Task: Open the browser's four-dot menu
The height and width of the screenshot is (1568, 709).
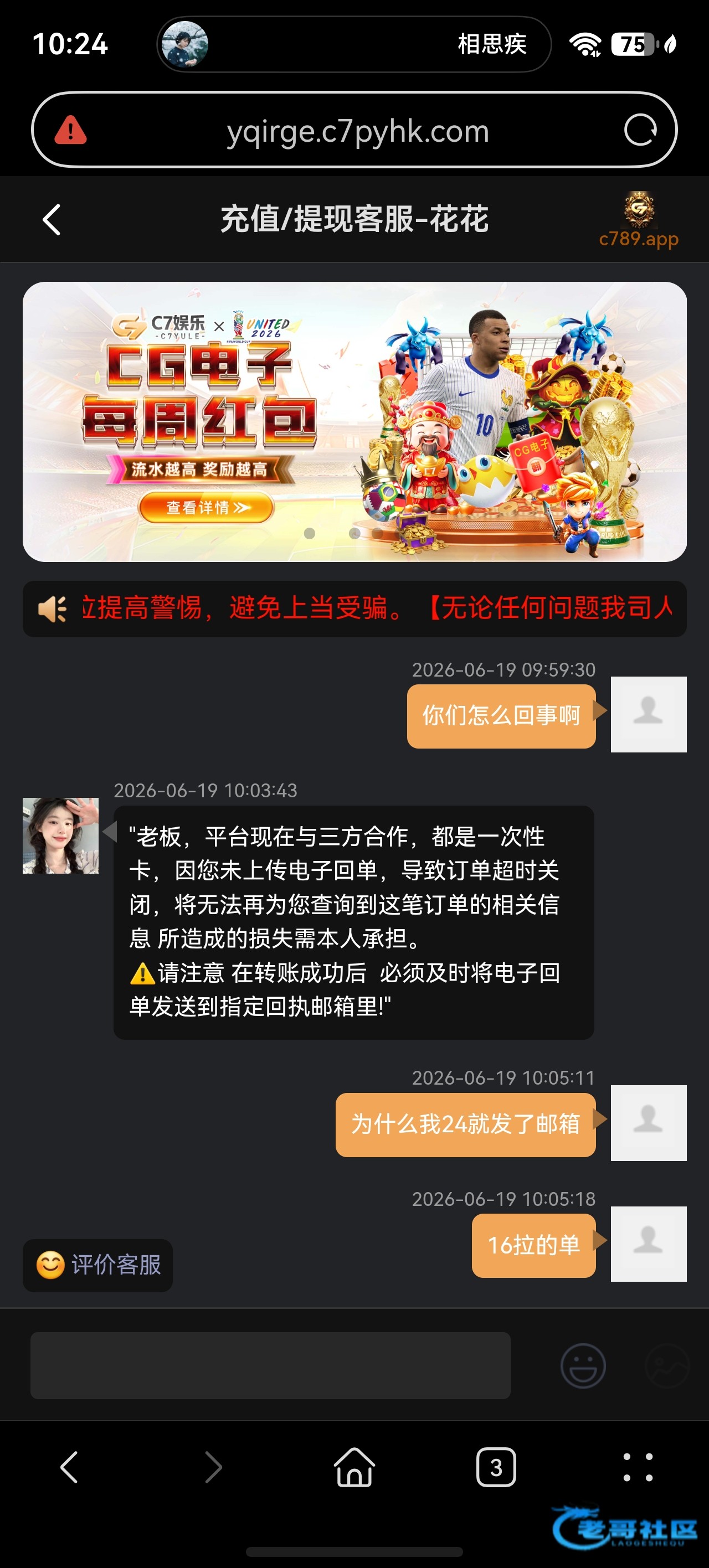Action: click(638, 1467)
